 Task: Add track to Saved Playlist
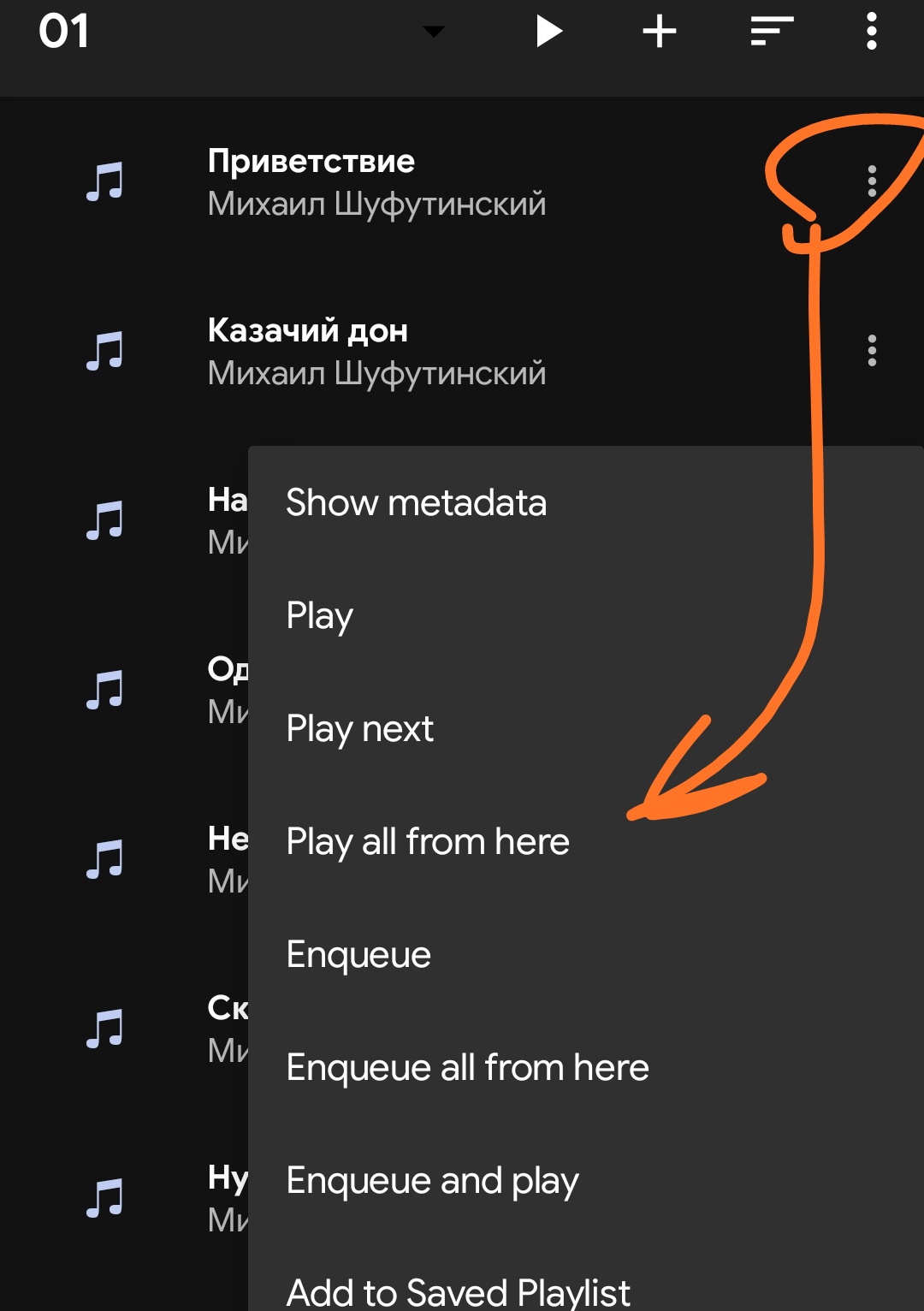[x=459, y=1290]
